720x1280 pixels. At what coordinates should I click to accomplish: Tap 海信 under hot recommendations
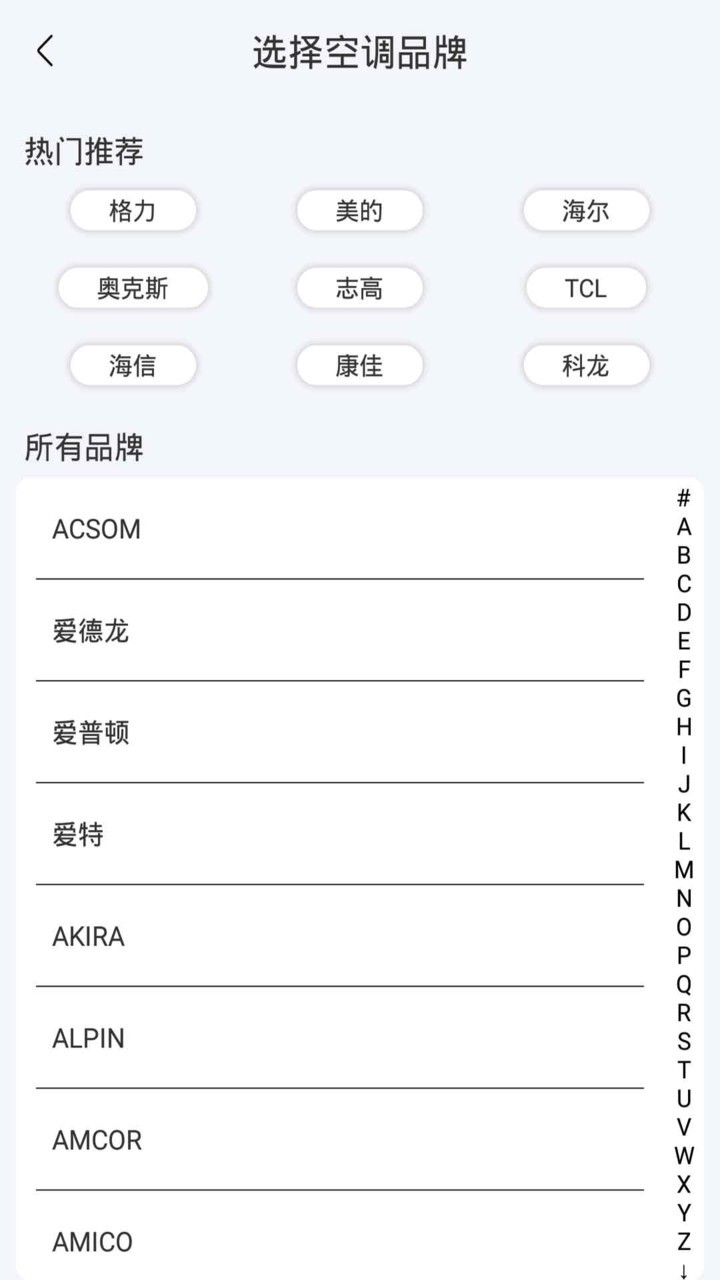coord(133,365)
